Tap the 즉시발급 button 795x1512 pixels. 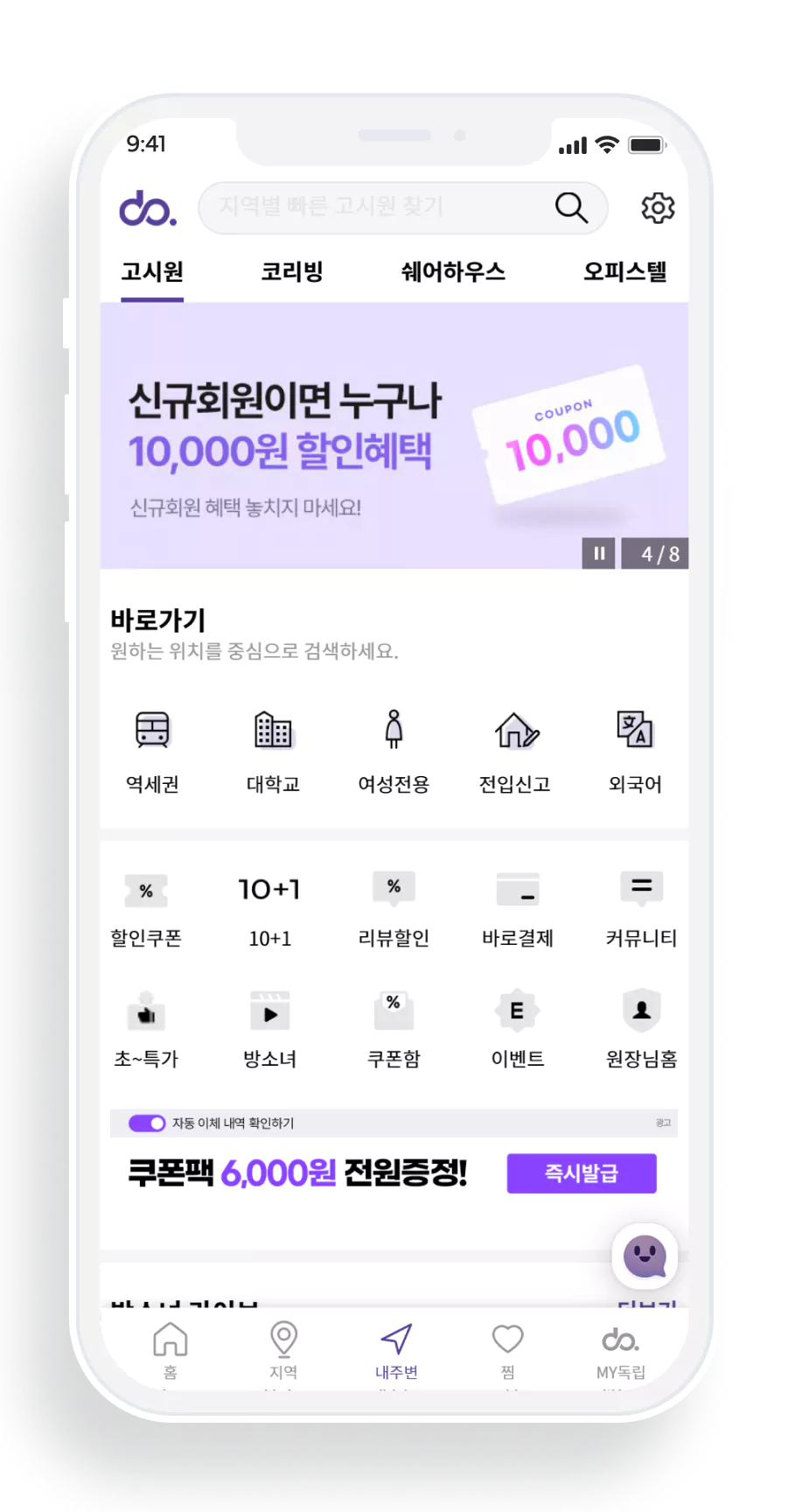pos(582,1172)
